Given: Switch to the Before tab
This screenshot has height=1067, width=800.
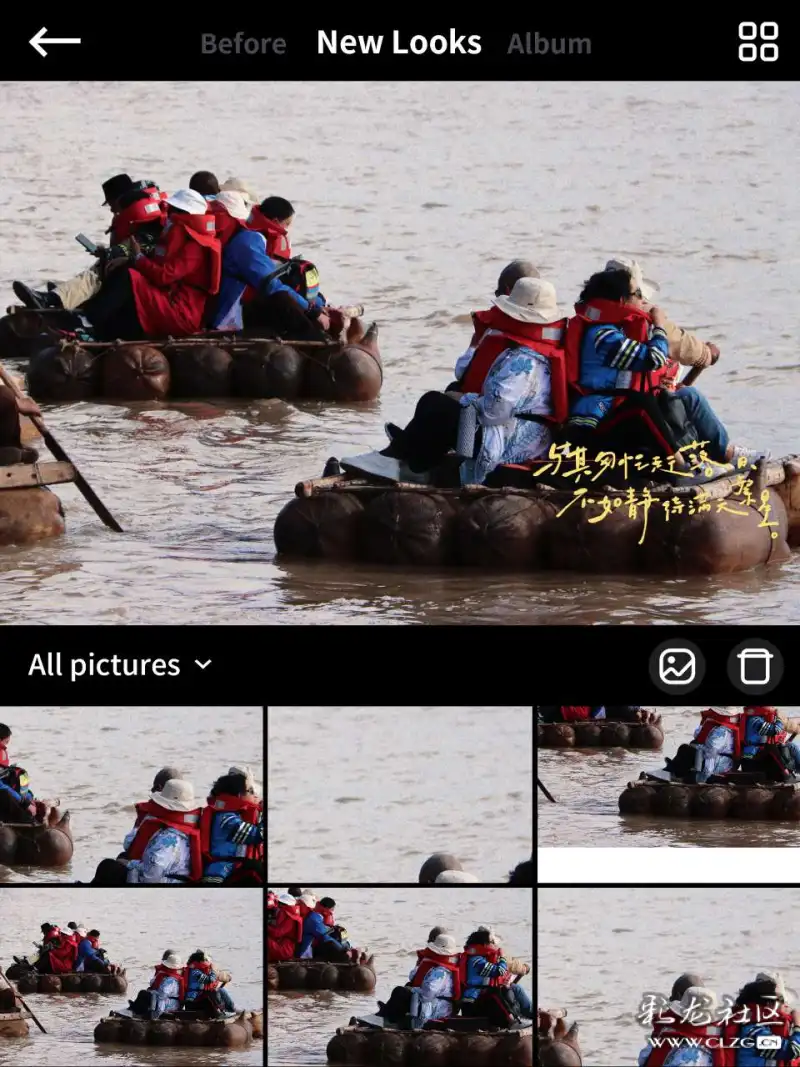Looking at the screenshot, I should pos(243,44).
